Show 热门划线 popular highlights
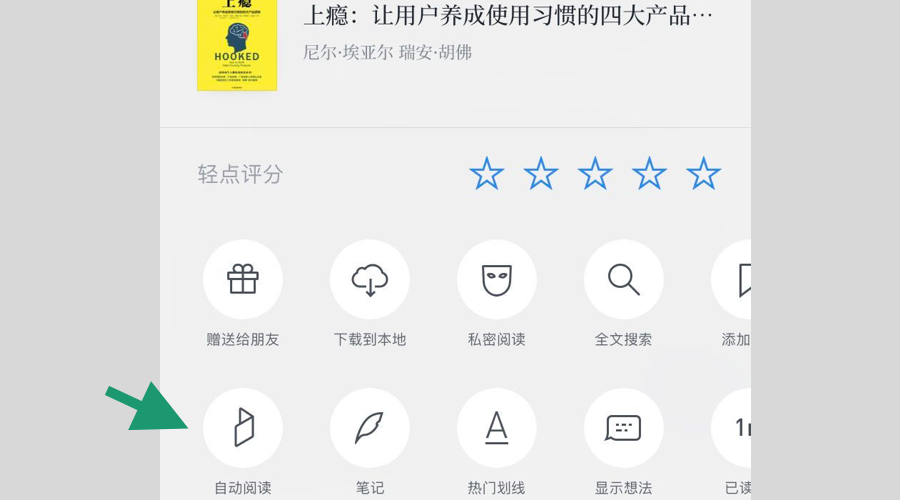 point(497,428)
